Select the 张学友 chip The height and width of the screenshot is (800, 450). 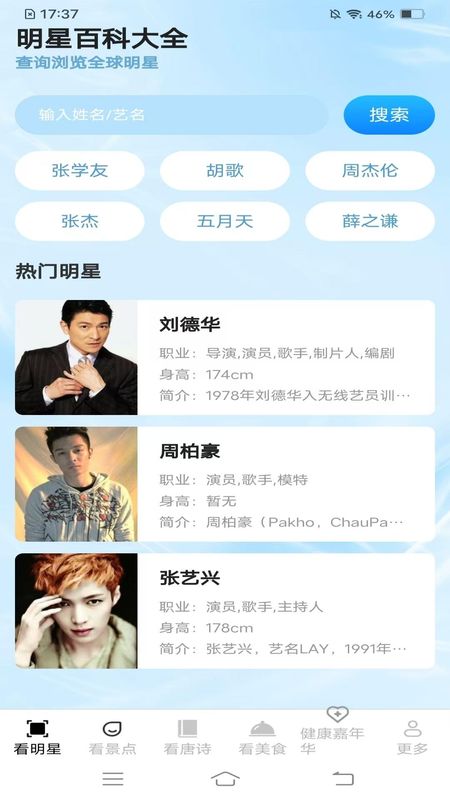pos(80,170)
